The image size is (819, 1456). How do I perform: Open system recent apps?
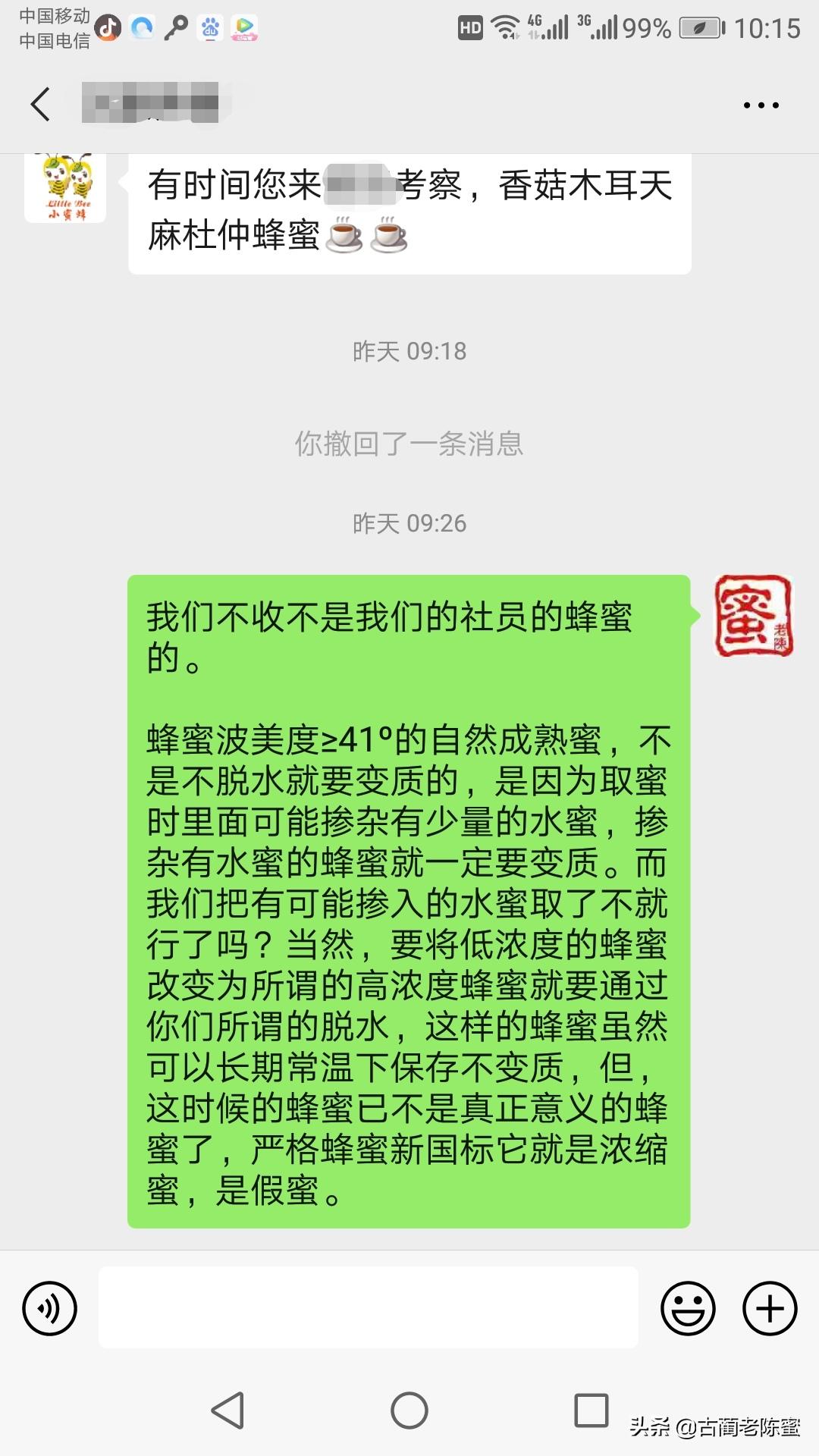pyautogui.click(x=591, y=1410)
